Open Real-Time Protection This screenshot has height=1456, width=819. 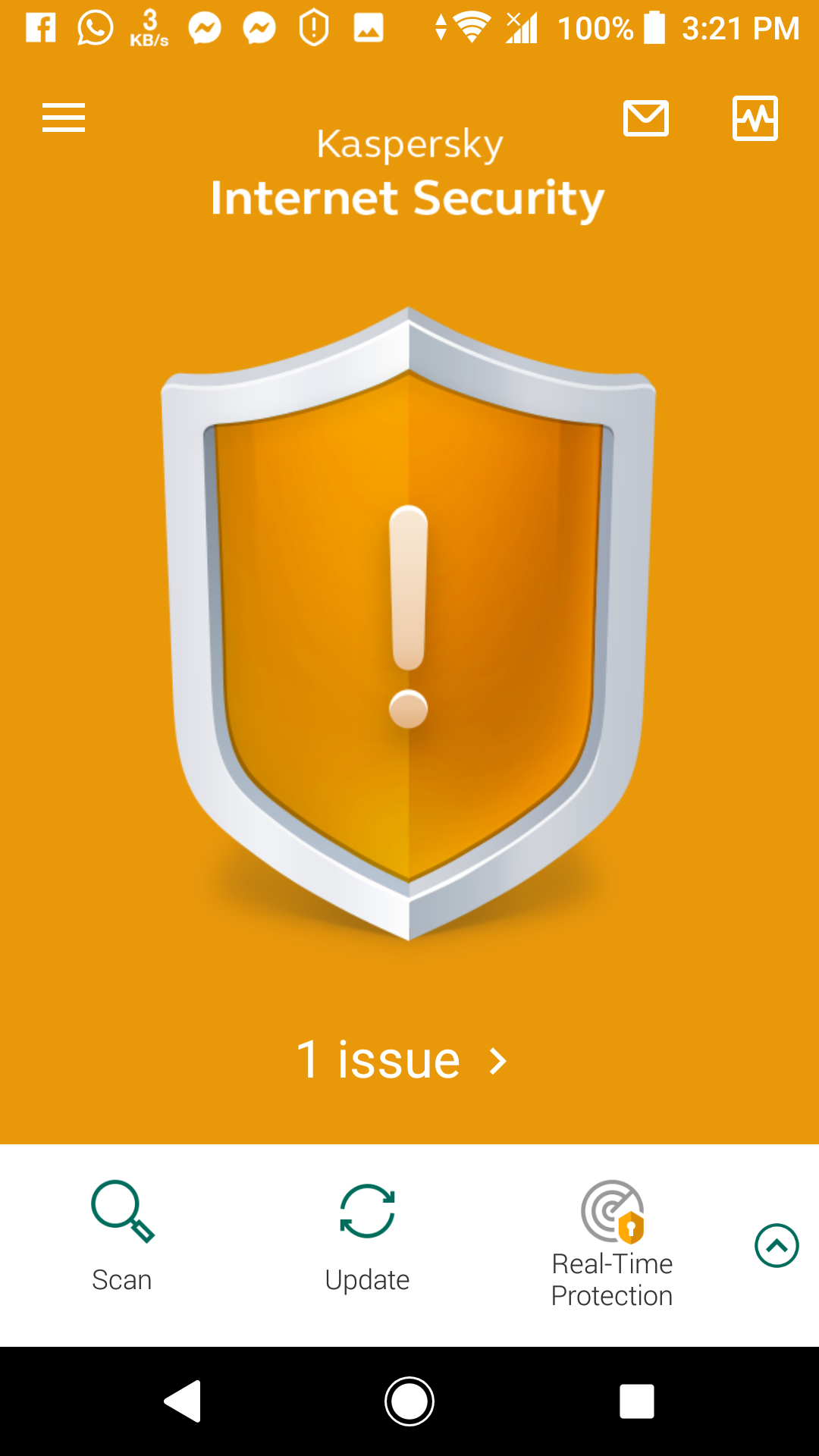point(612,1244)
